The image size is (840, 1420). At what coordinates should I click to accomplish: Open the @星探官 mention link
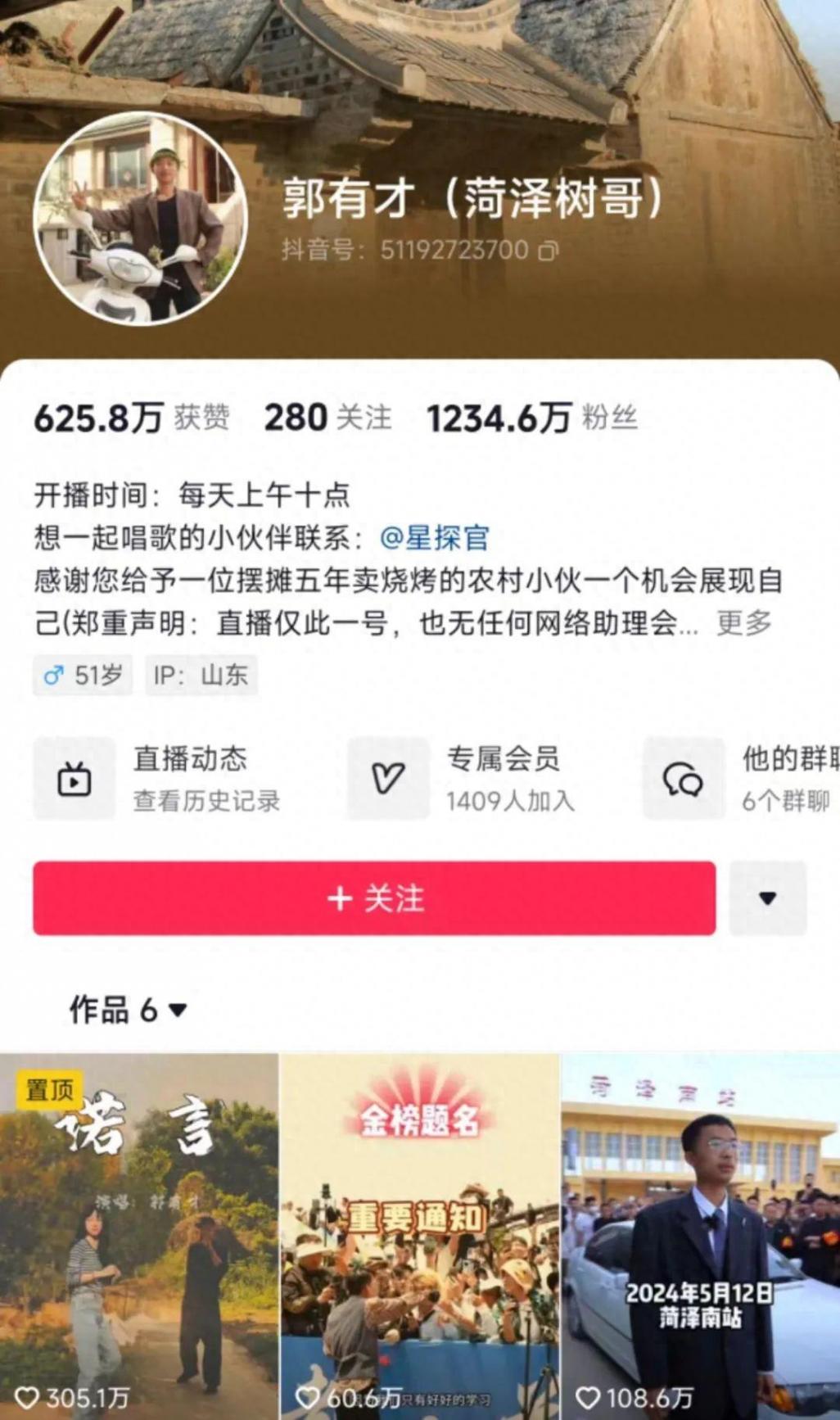[434, 538]
